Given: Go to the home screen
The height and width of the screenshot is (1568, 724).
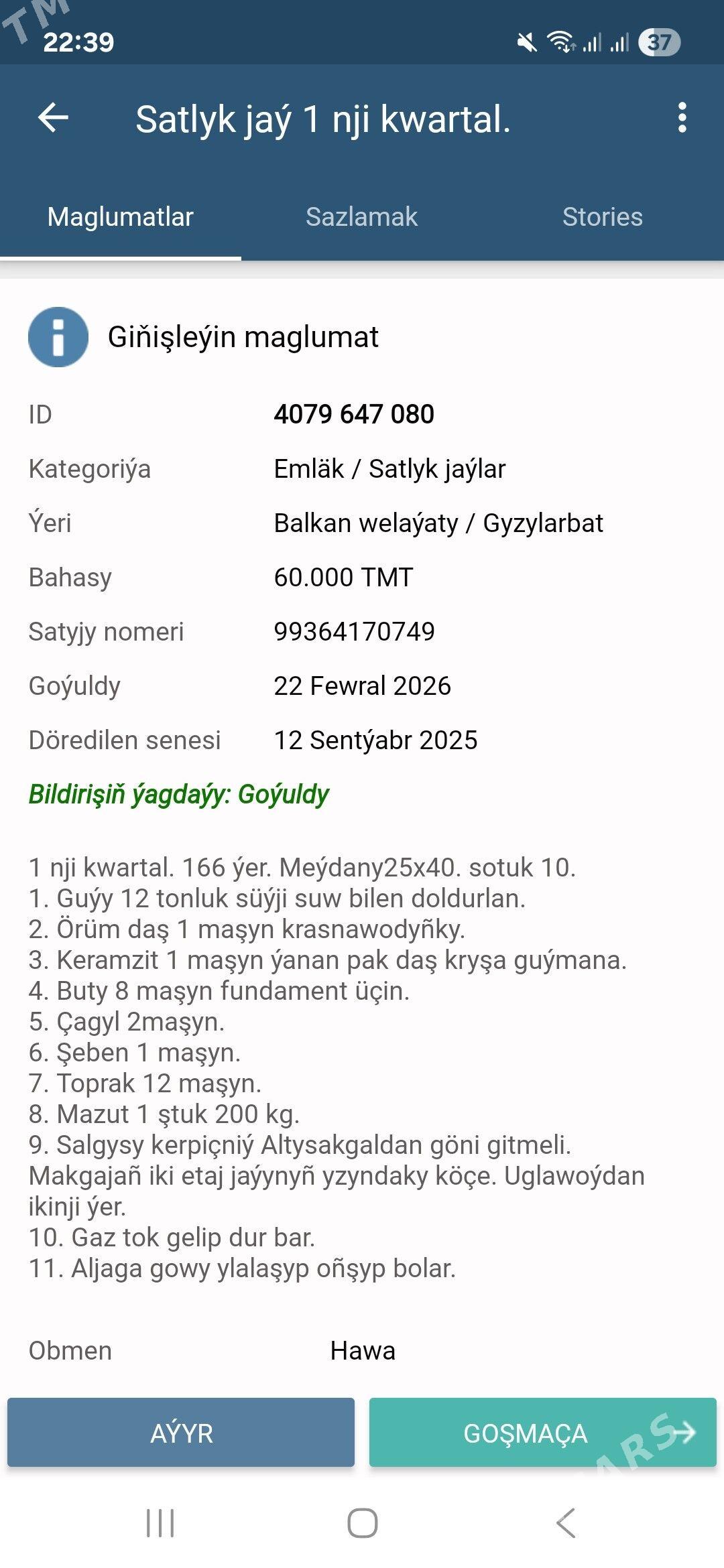Looking at the screenshot, I should pyautogui.click(x=362, y=1522).
